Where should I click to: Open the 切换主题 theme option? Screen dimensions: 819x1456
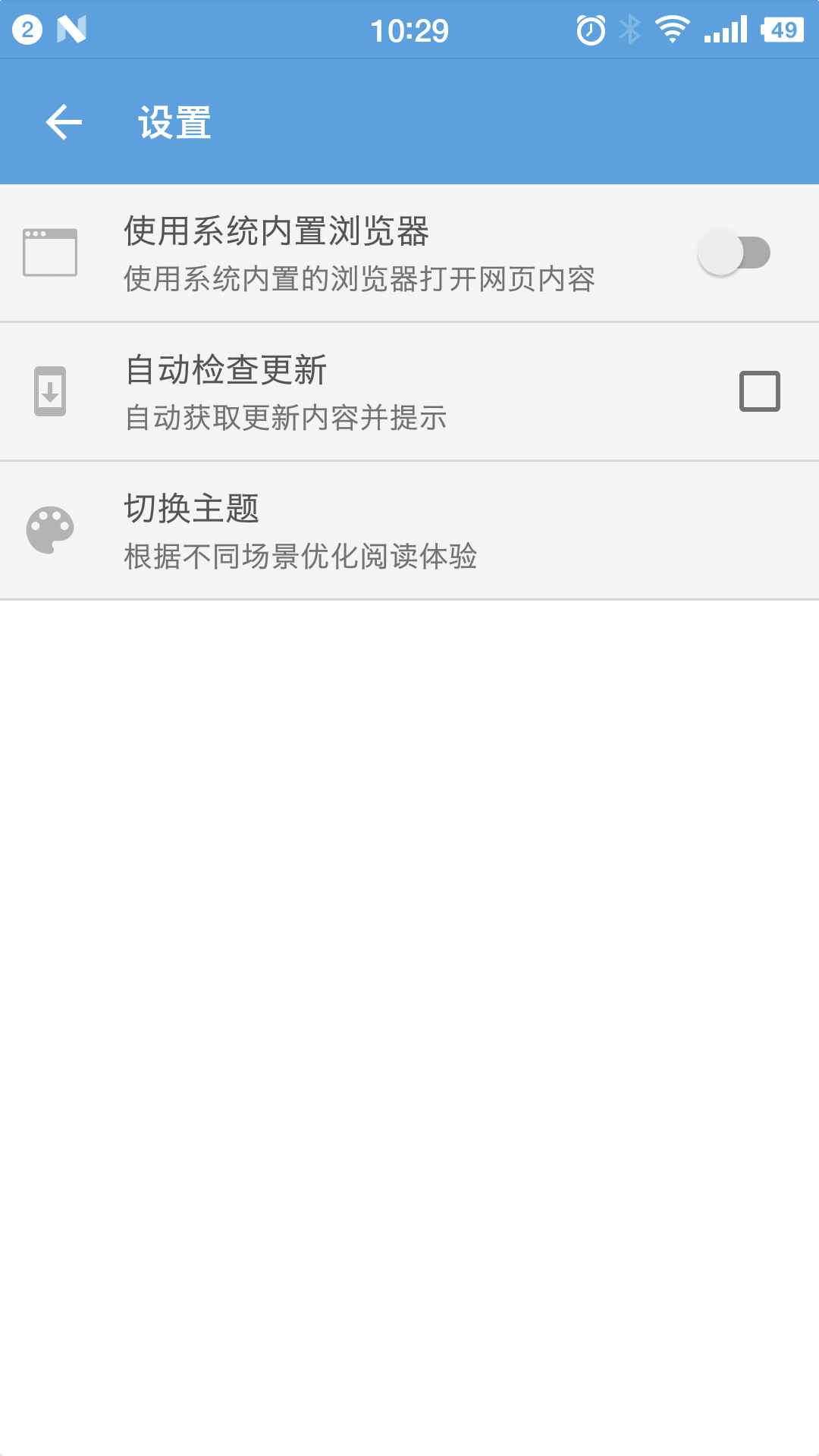point(409,530)
